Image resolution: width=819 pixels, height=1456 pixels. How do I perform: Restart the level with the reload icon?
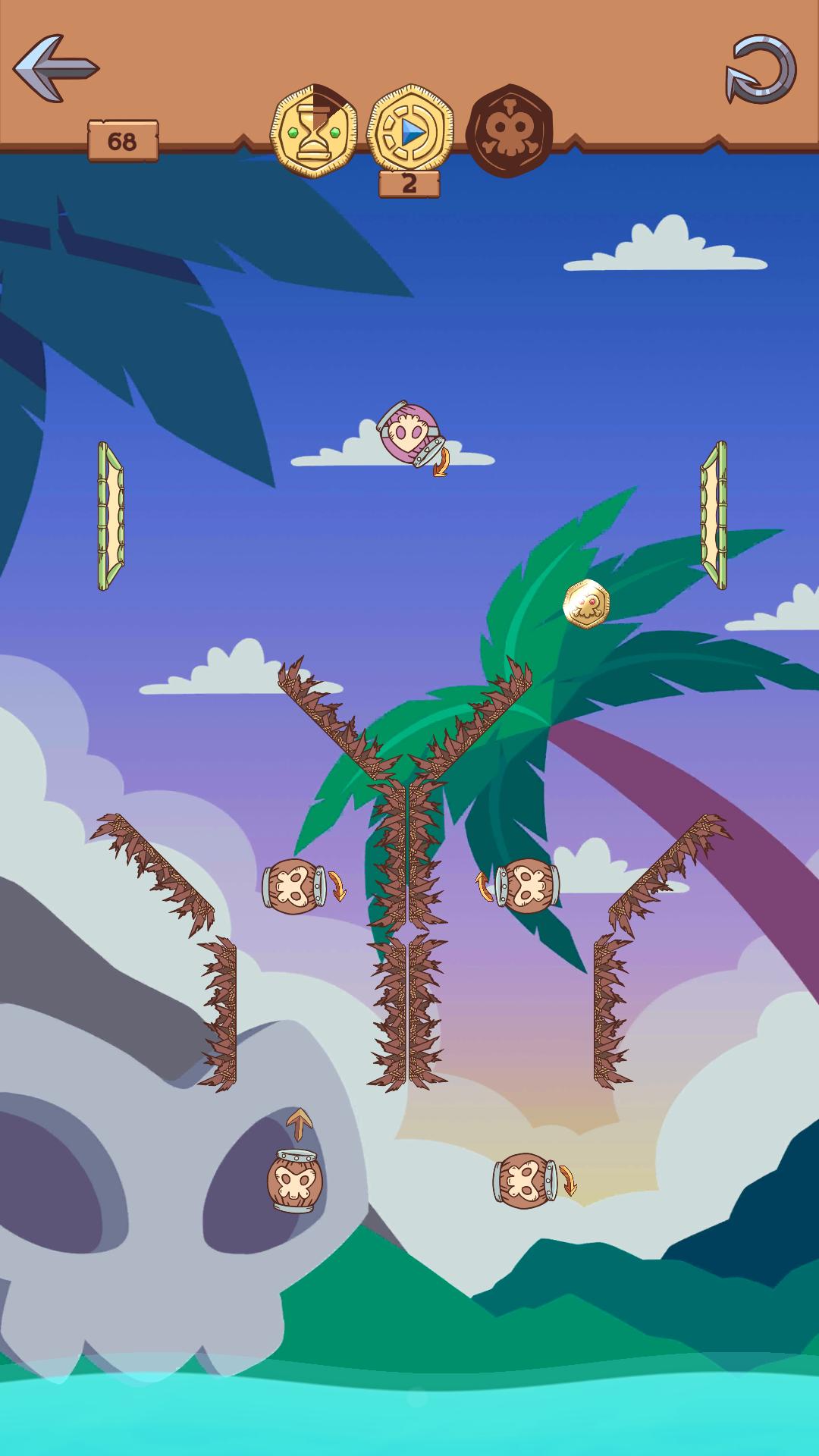click(761, 69)
